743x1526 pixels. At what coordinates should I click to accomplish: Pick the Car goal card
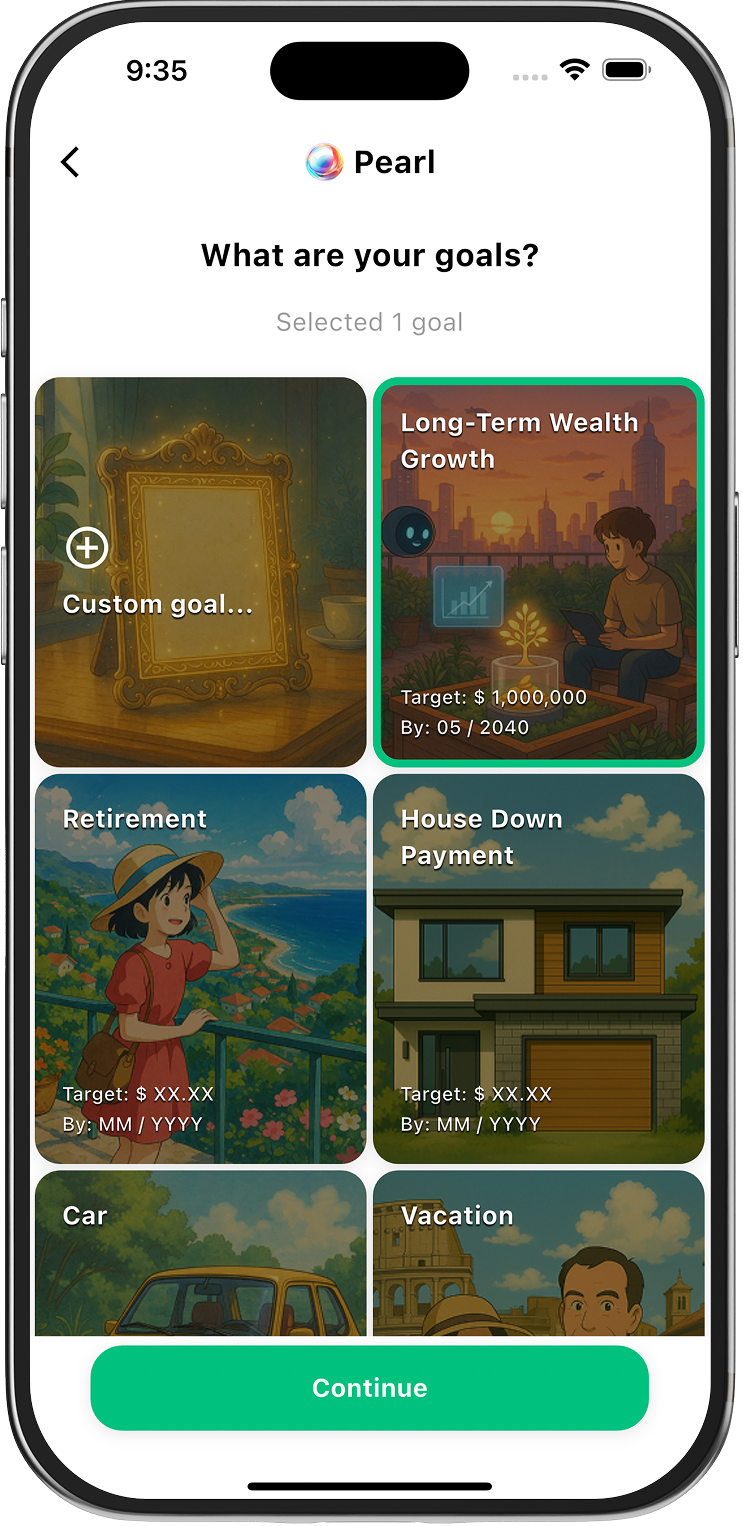point(201,1253)
